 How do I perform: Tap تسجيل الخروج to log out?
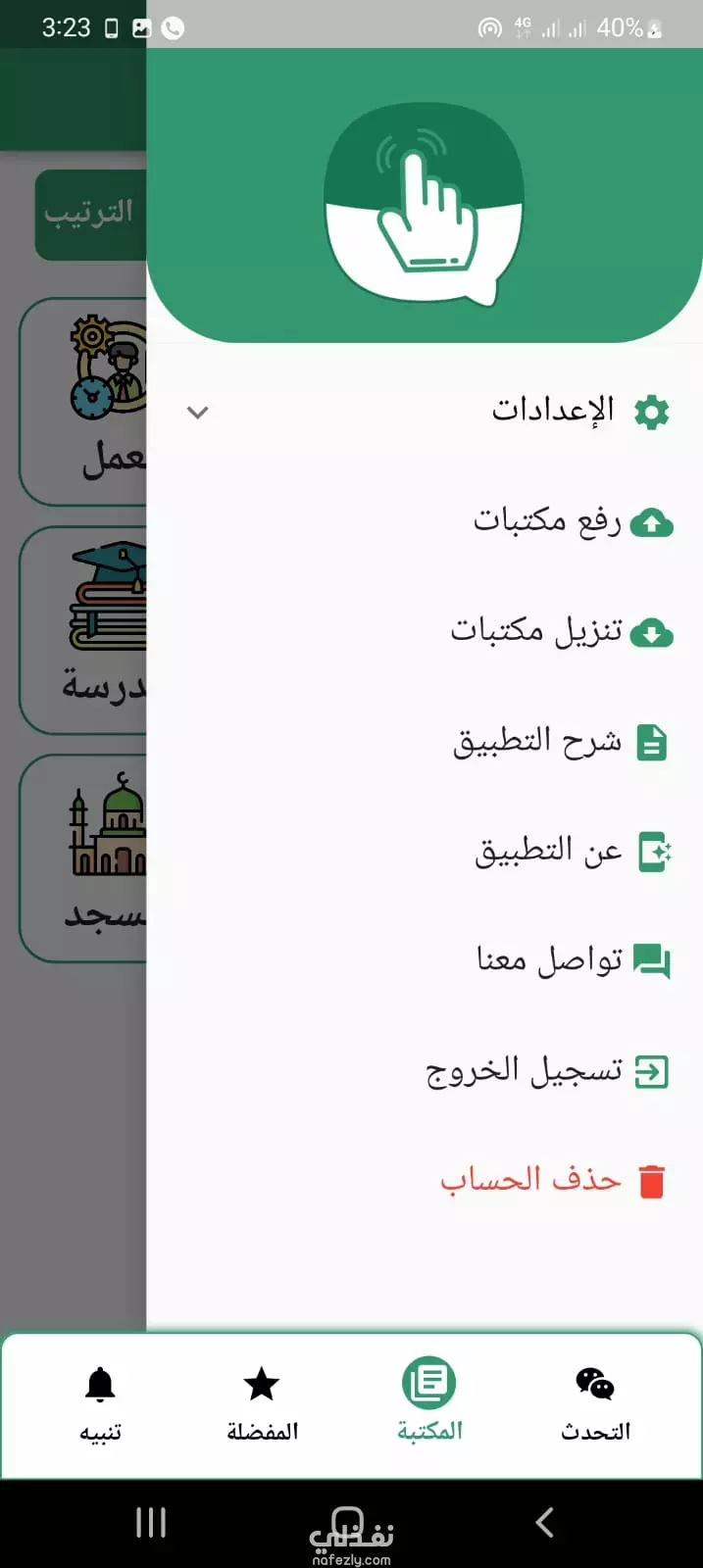coord(425,1071)
